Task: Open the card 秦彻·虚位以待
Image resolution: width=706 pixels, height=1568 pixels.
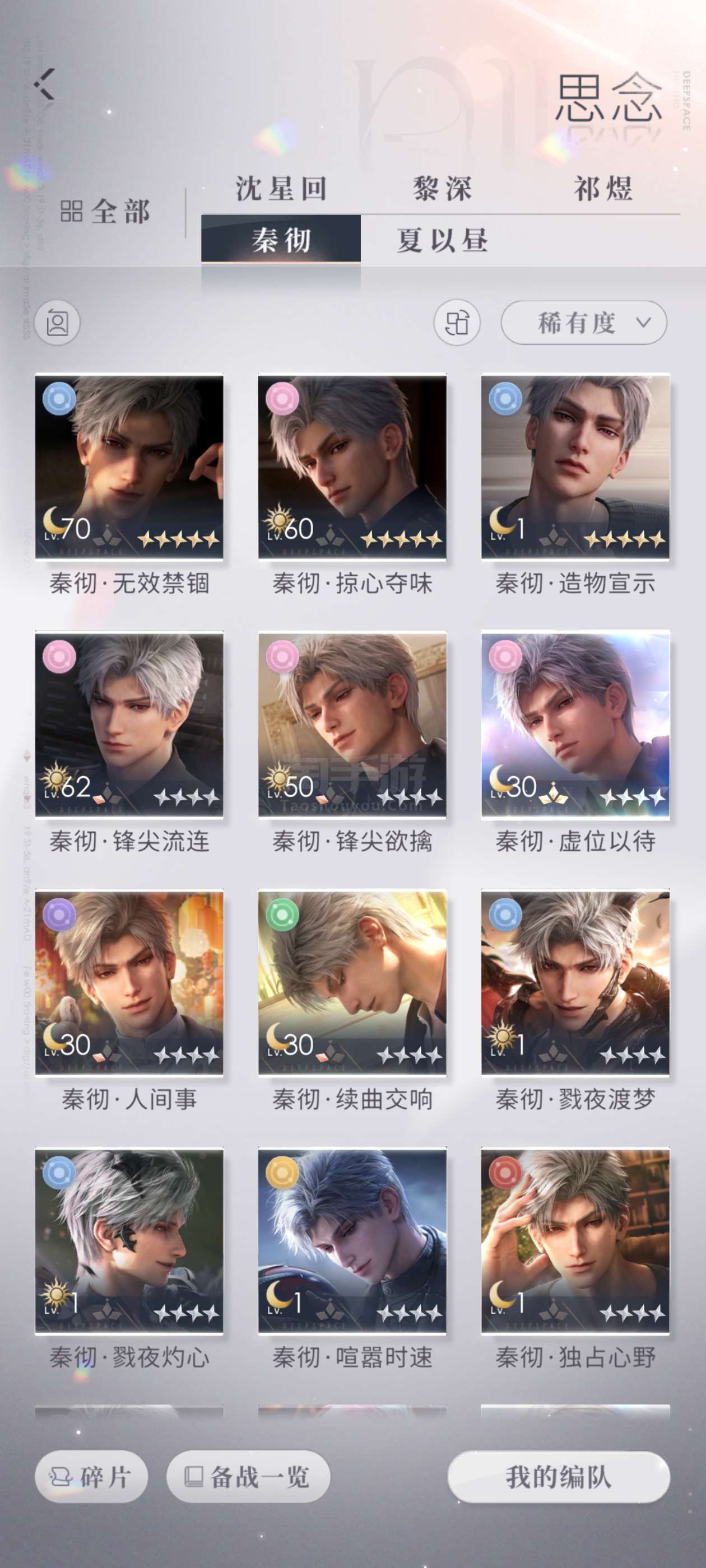Action: (x=575, y=724)
